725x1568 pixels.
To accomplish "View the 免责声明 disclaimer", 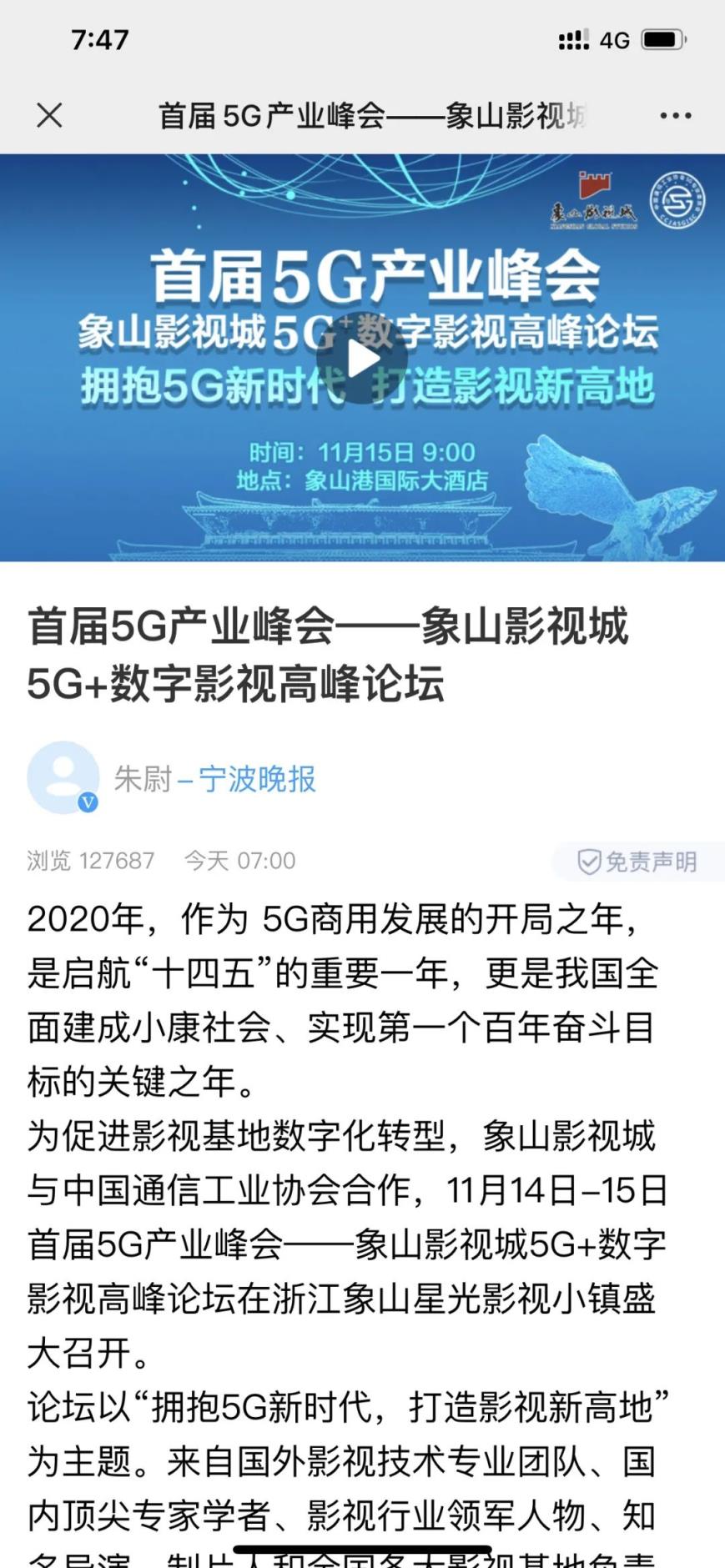I will point(638,862).
